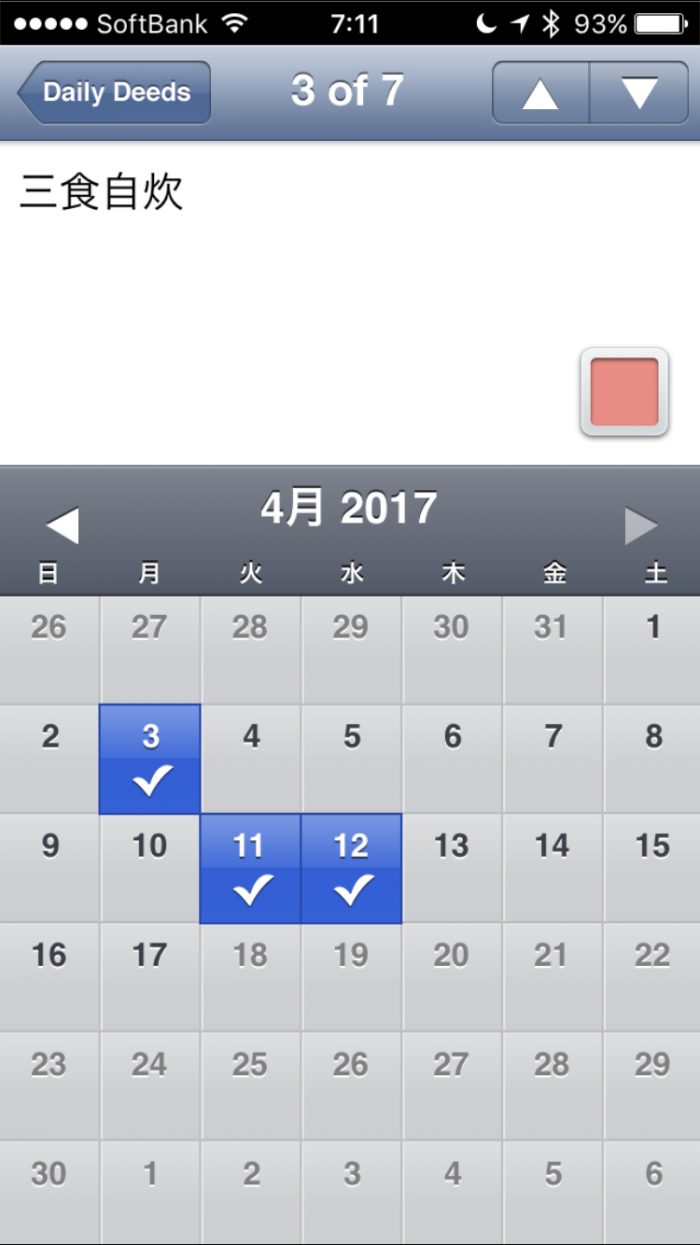Uncheck April 12 on the calendar
700x1245 pixels.
click(351, 868)
